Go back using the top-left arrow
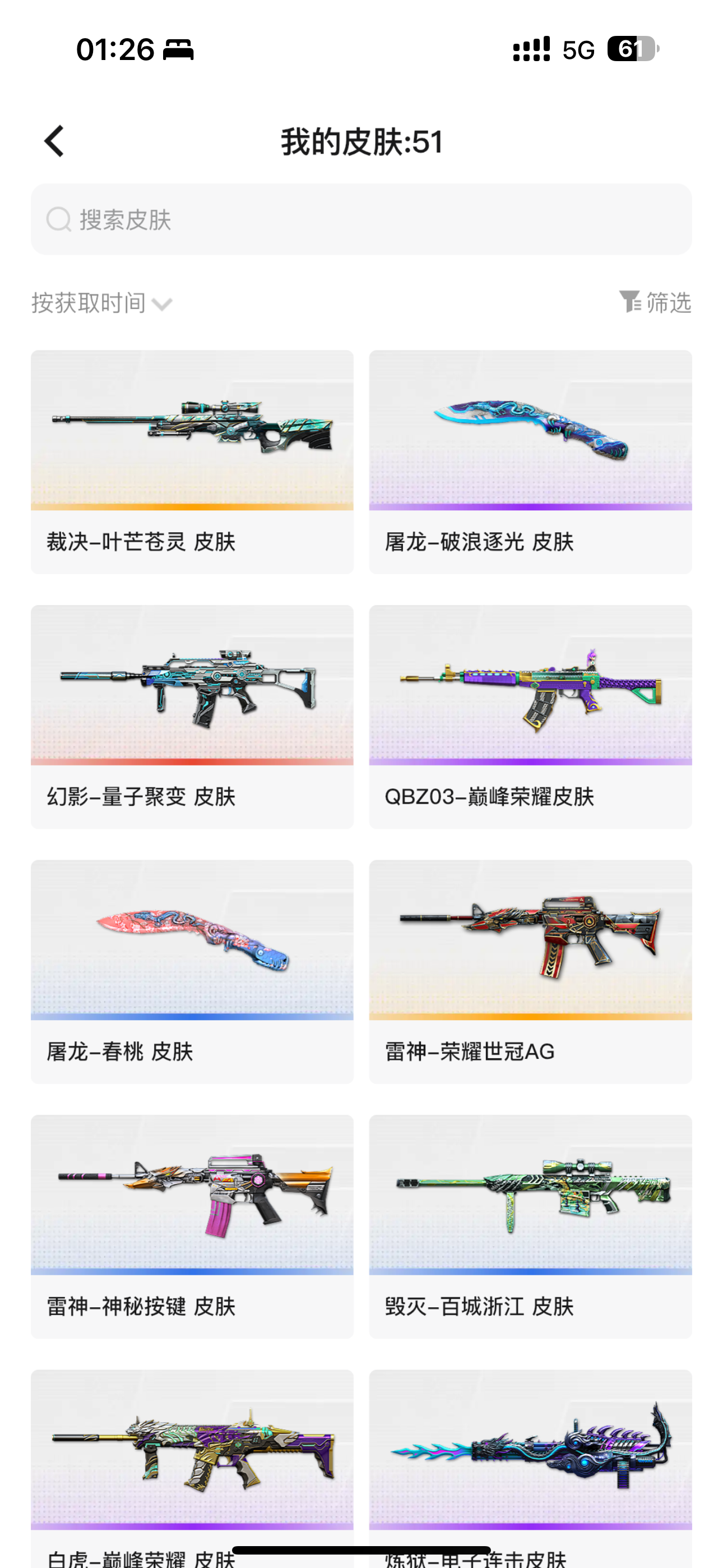This screenshot has height=1568, width=723. [54, 141]
